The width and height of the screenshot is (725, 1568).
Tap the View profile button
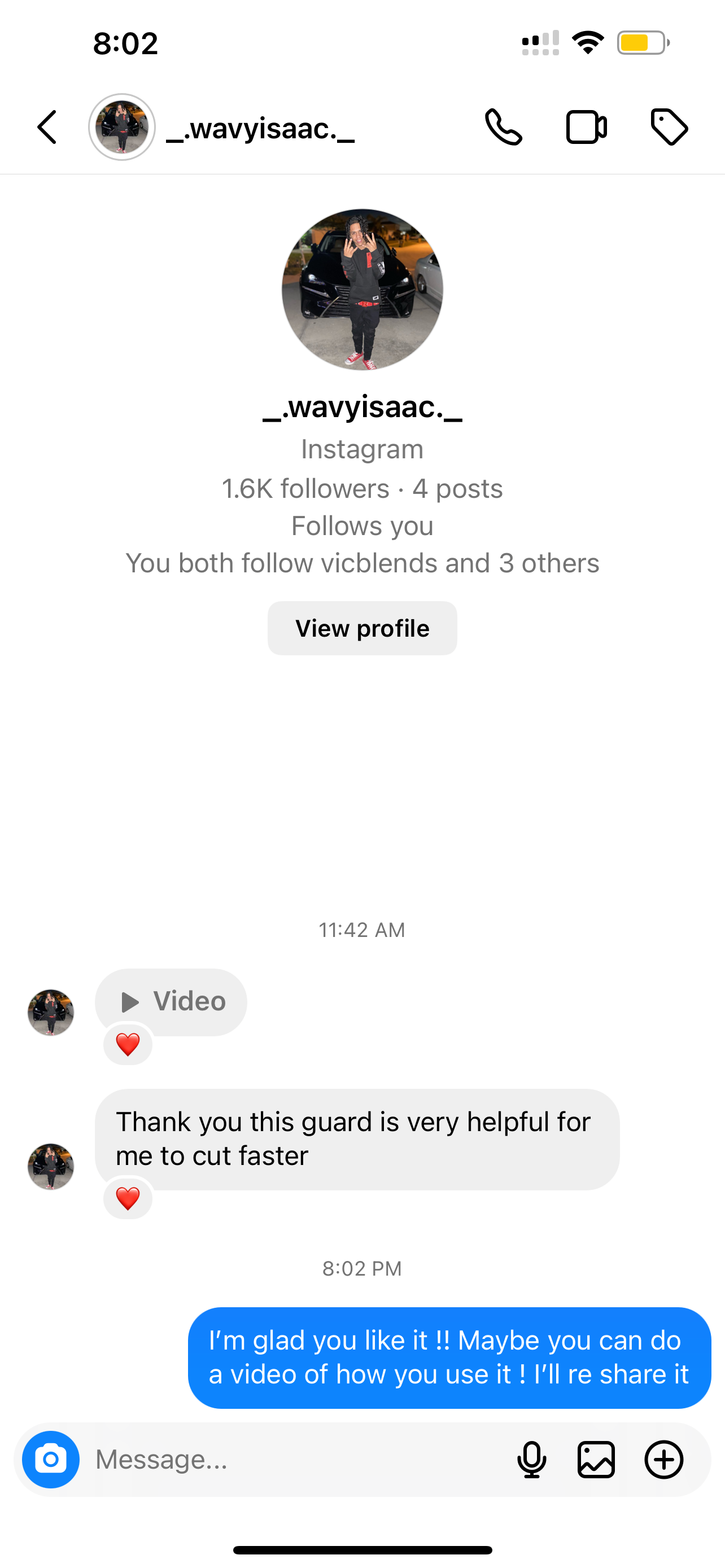click(362, 628)
